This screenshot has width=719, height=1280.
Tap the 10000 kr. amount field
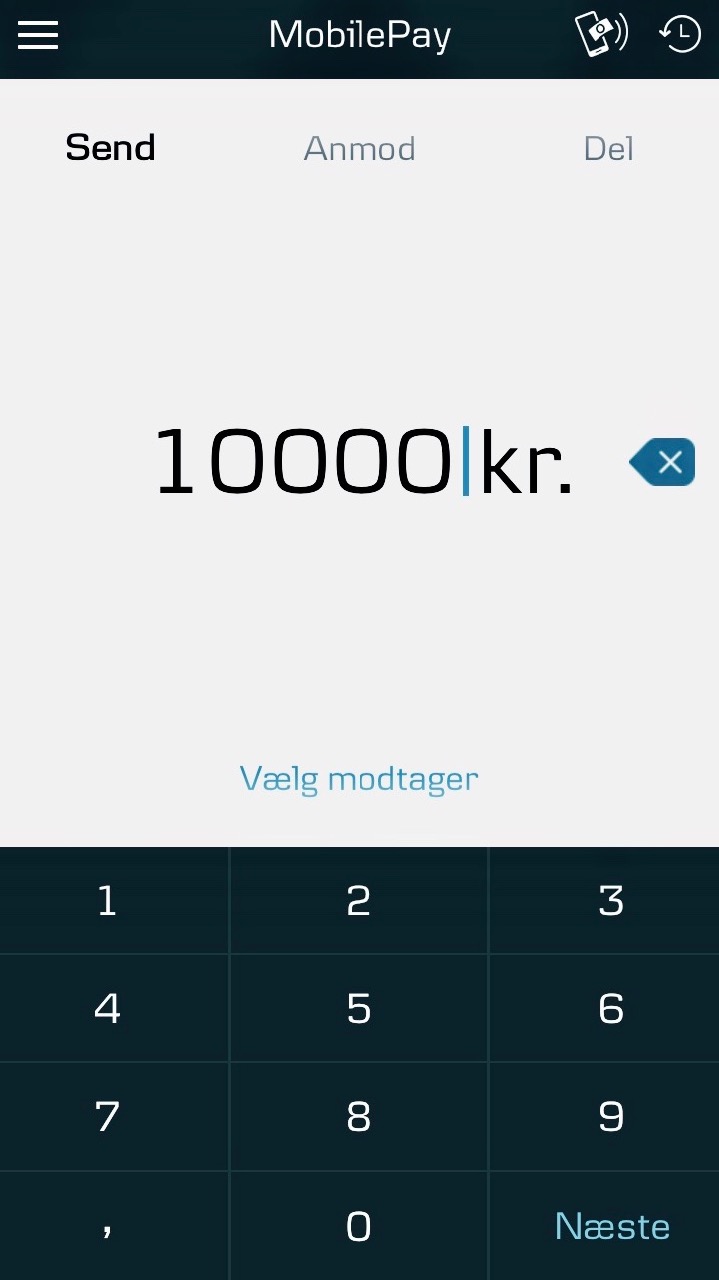coord(363,462)
